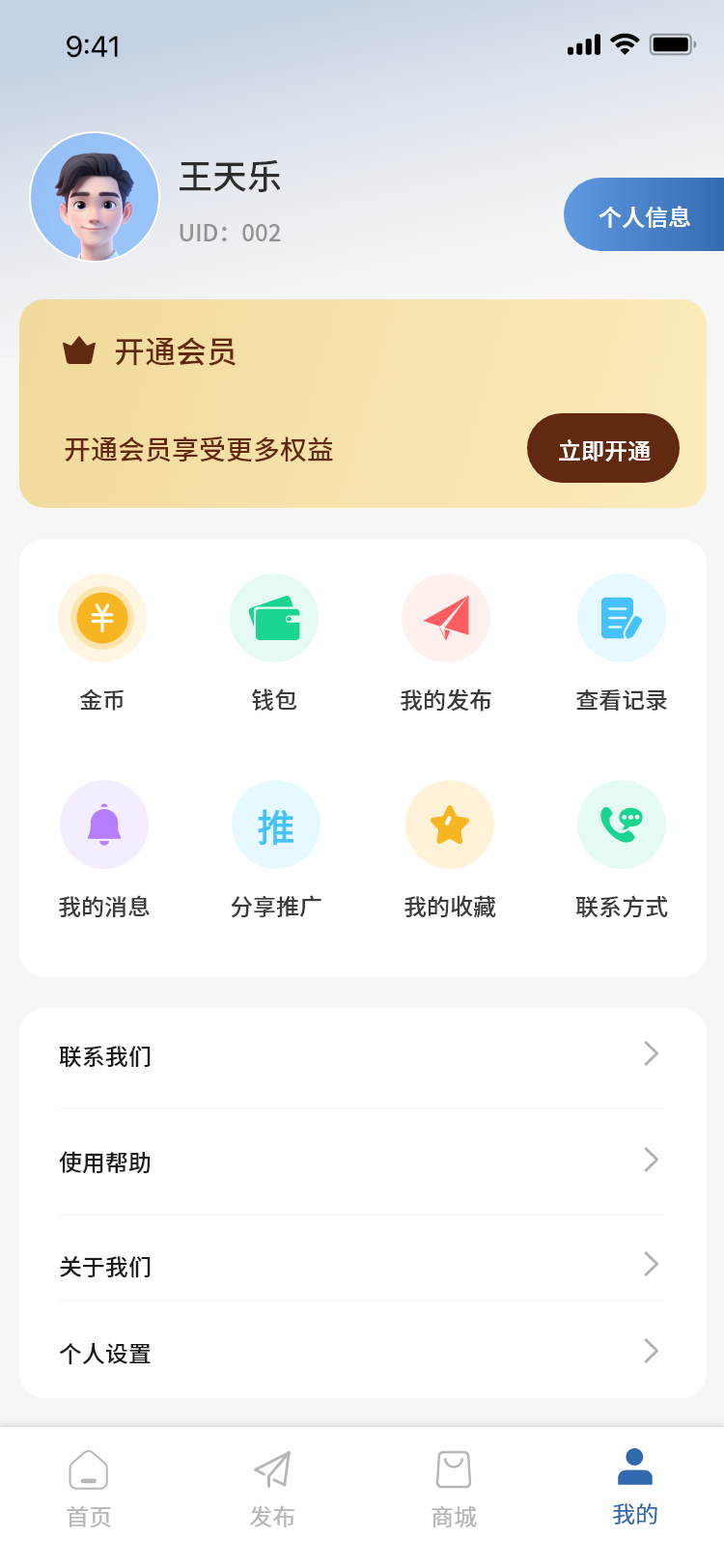
Task: Switch to the 商城 tab
Action: [x=454, y=1489]
